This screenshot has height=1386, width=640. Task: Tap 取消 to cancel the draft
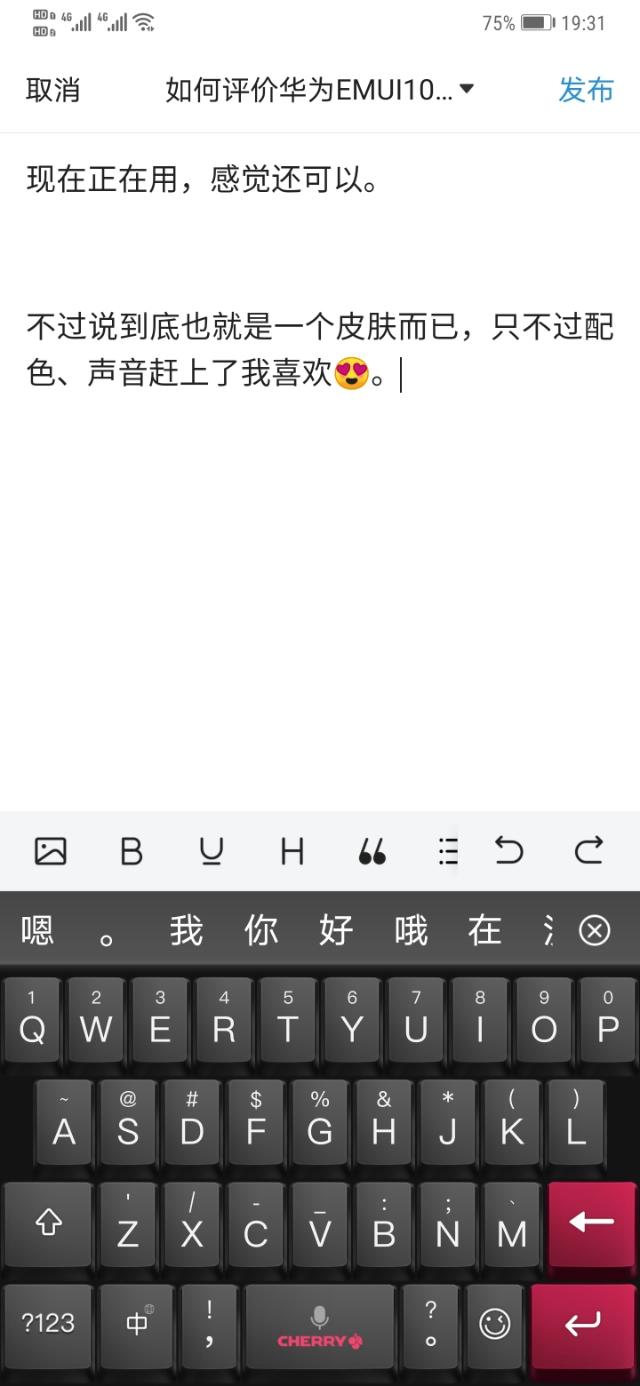(53, 90)
